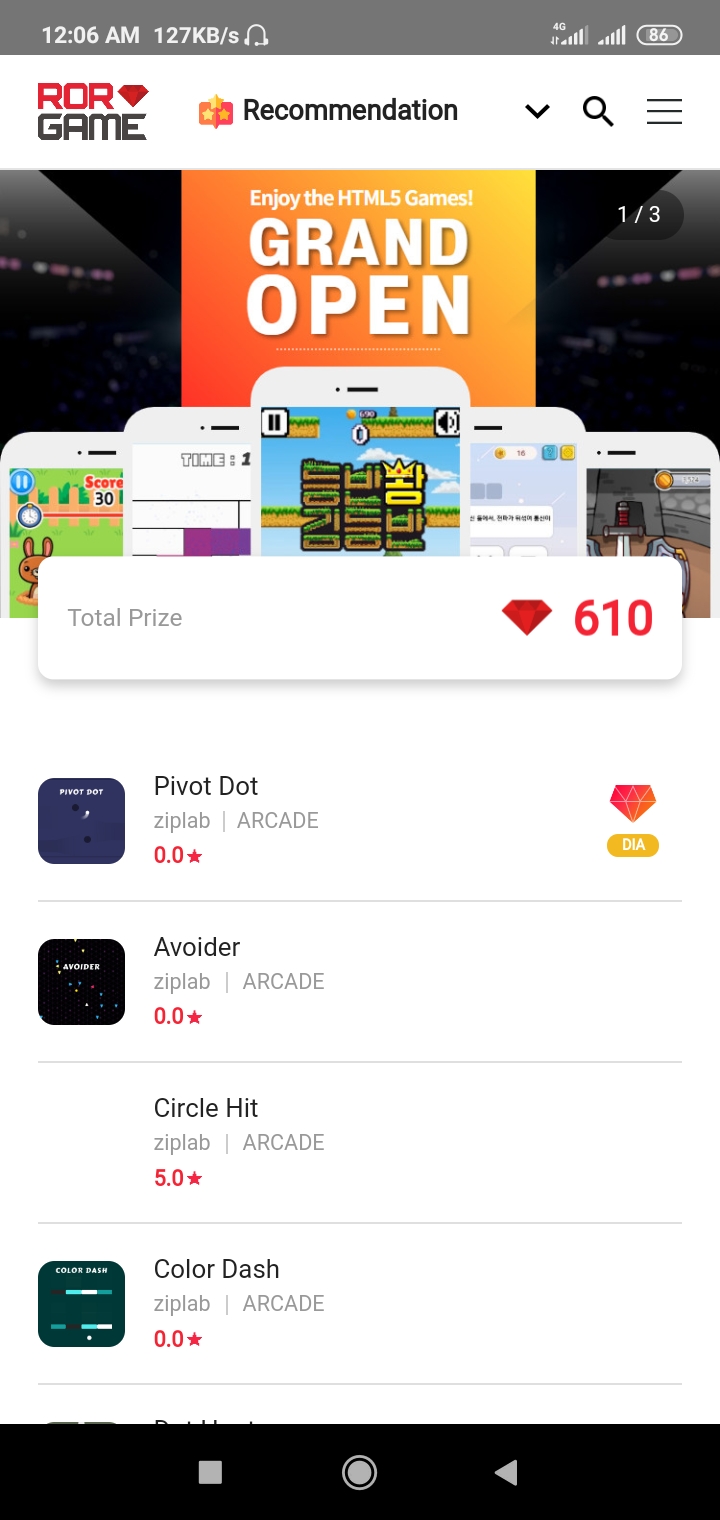Open the 1/3 banner page indicator

(639, 214)
